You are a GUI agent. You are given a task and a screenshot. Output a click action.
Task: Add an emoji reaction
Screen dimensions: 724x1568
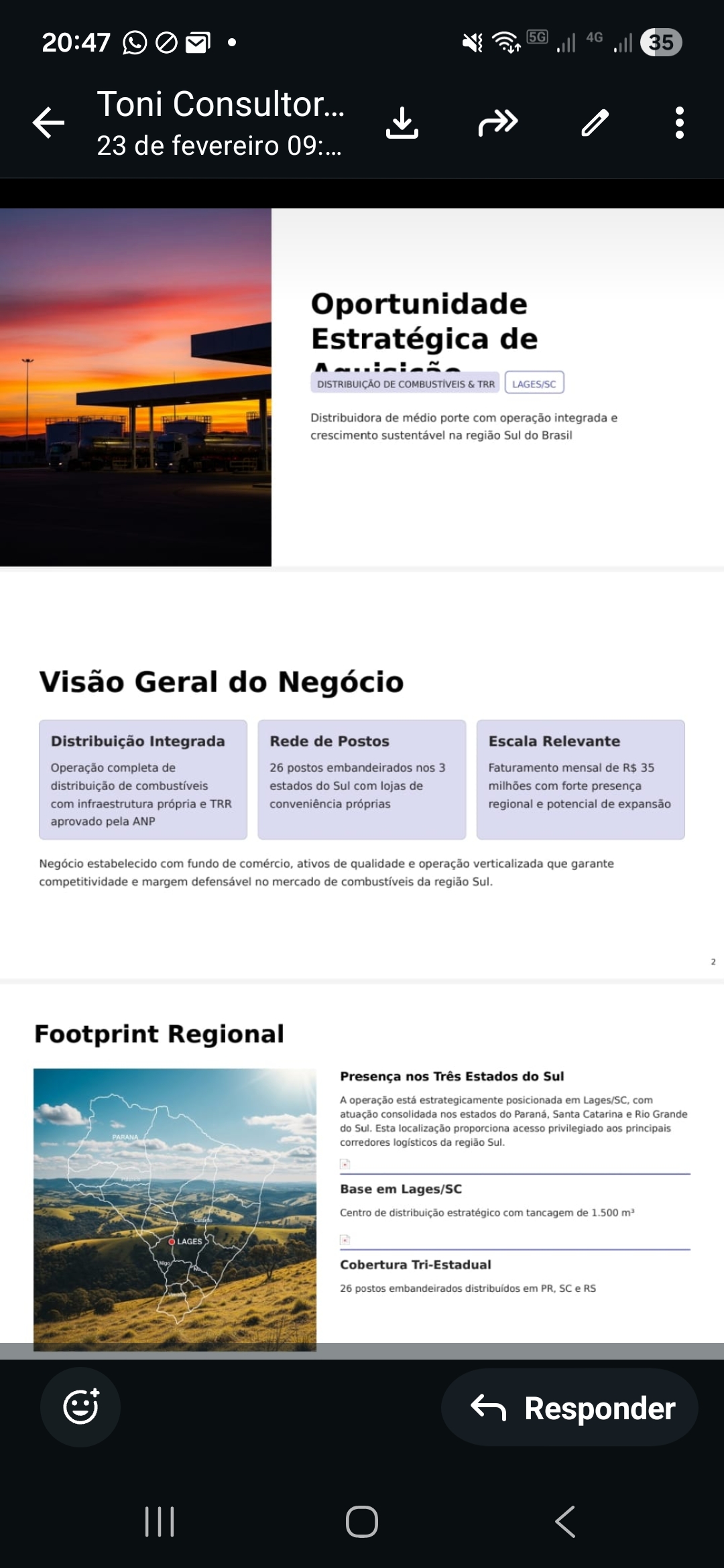(x=80, y=1407)
